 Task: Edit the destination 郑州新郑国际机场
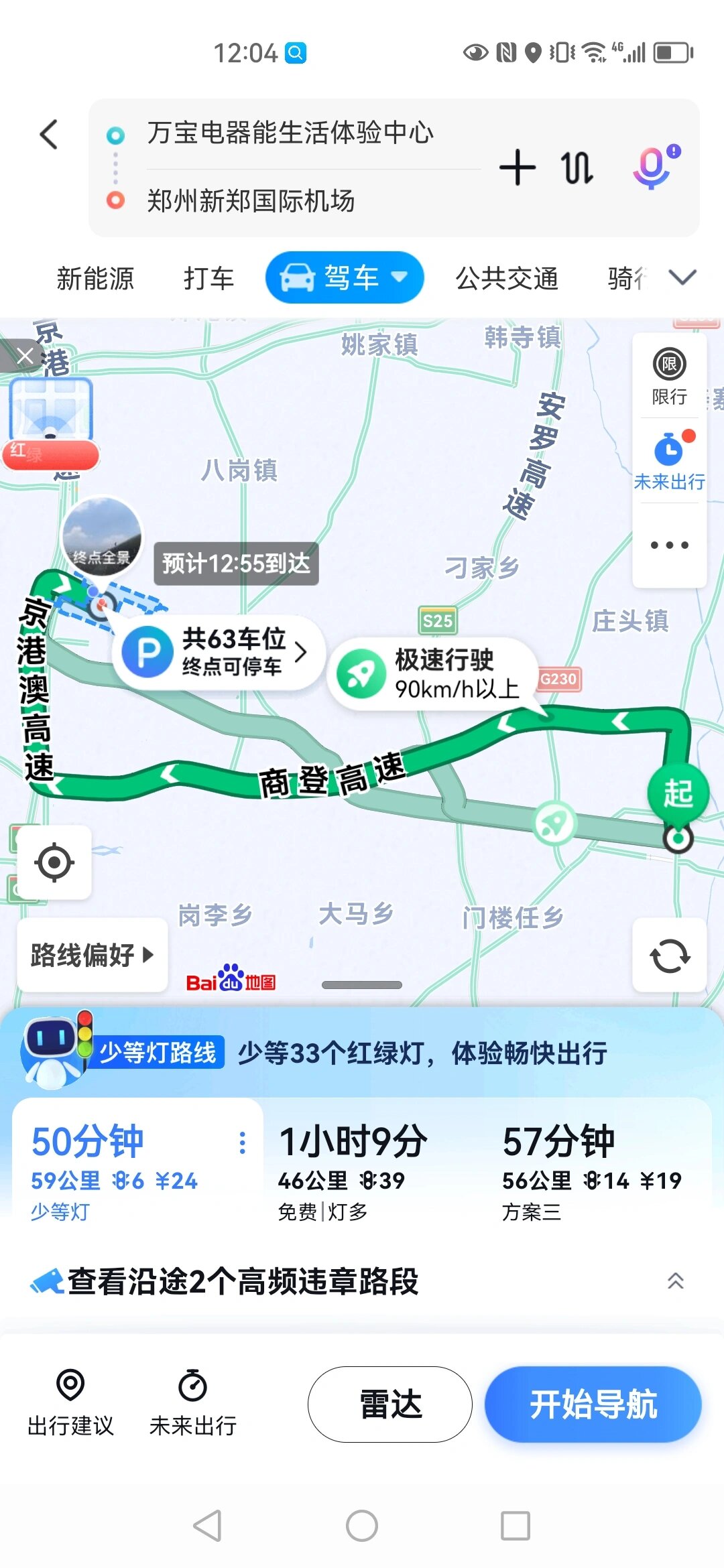coord(251,200)
